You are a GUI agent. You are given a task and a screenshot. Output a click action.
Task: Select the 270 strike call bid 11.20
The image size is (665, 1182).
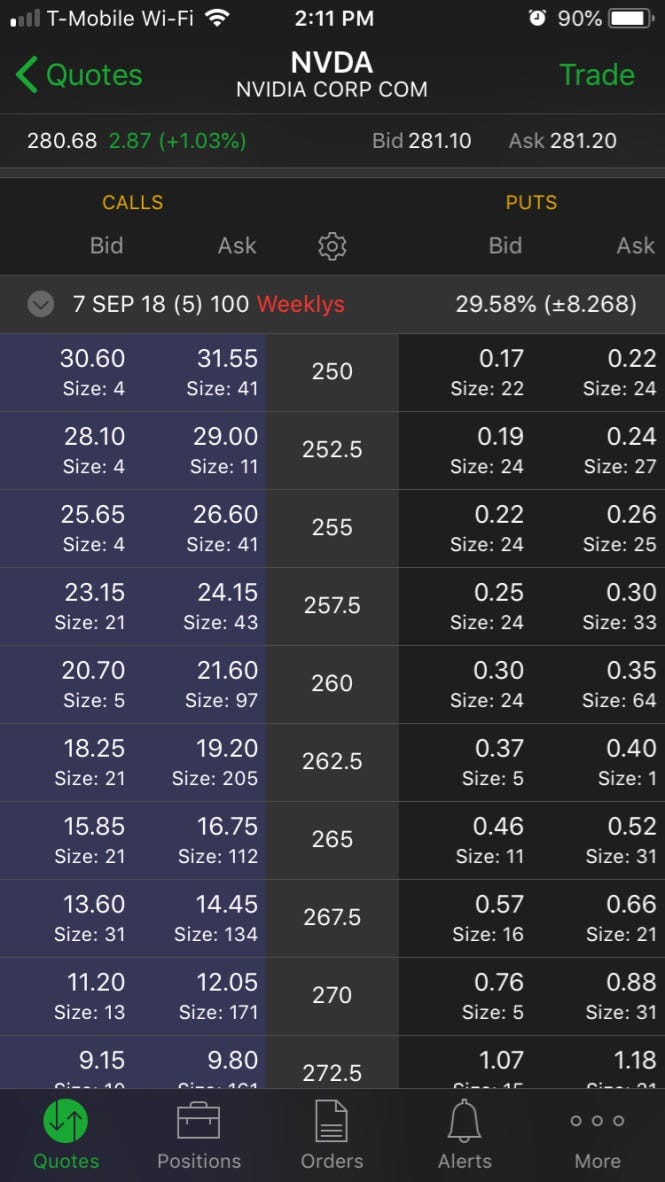[93, 997]
